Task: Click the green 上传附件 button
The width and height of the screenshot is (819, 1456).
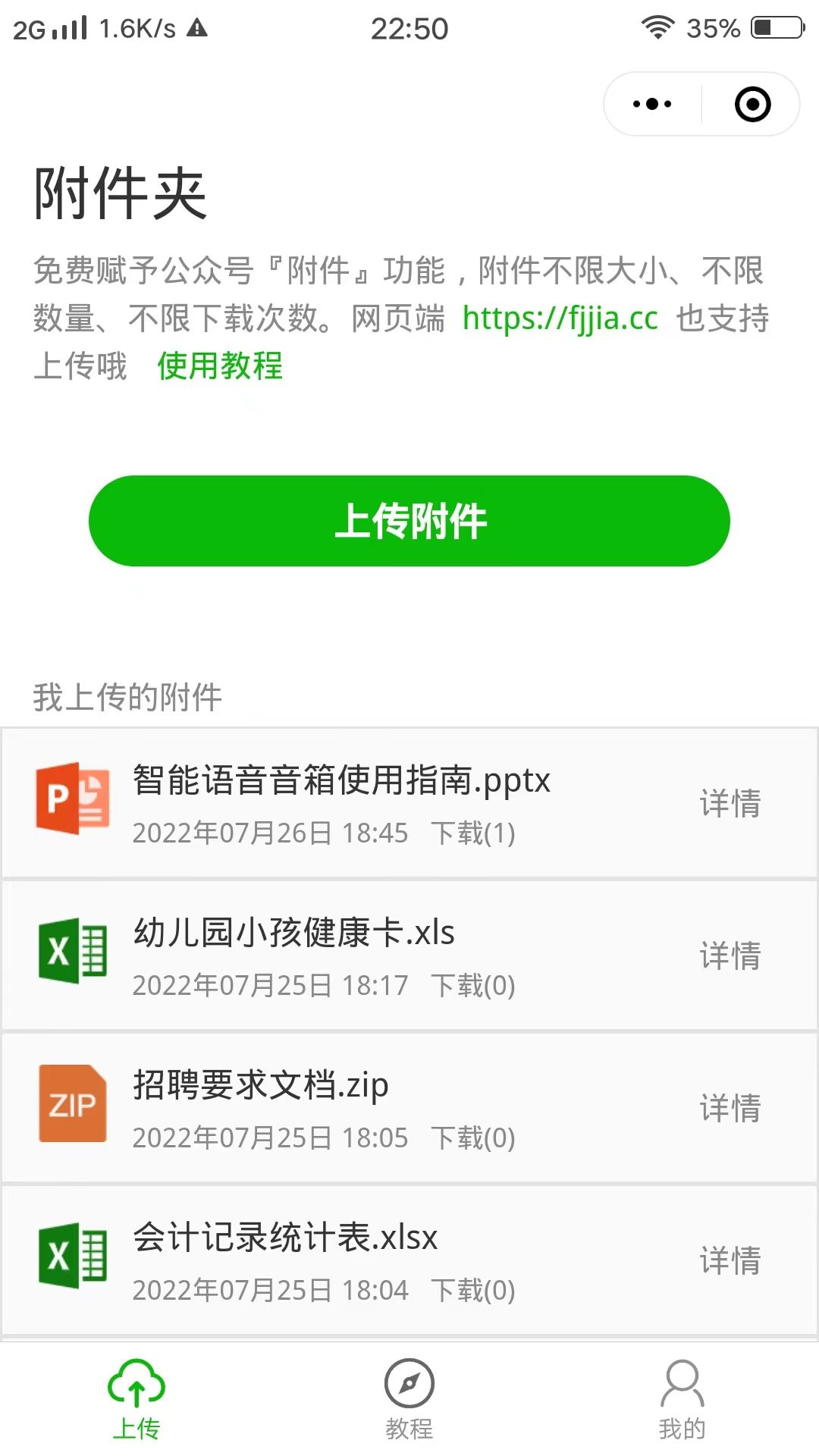Action: pos(409,521)
